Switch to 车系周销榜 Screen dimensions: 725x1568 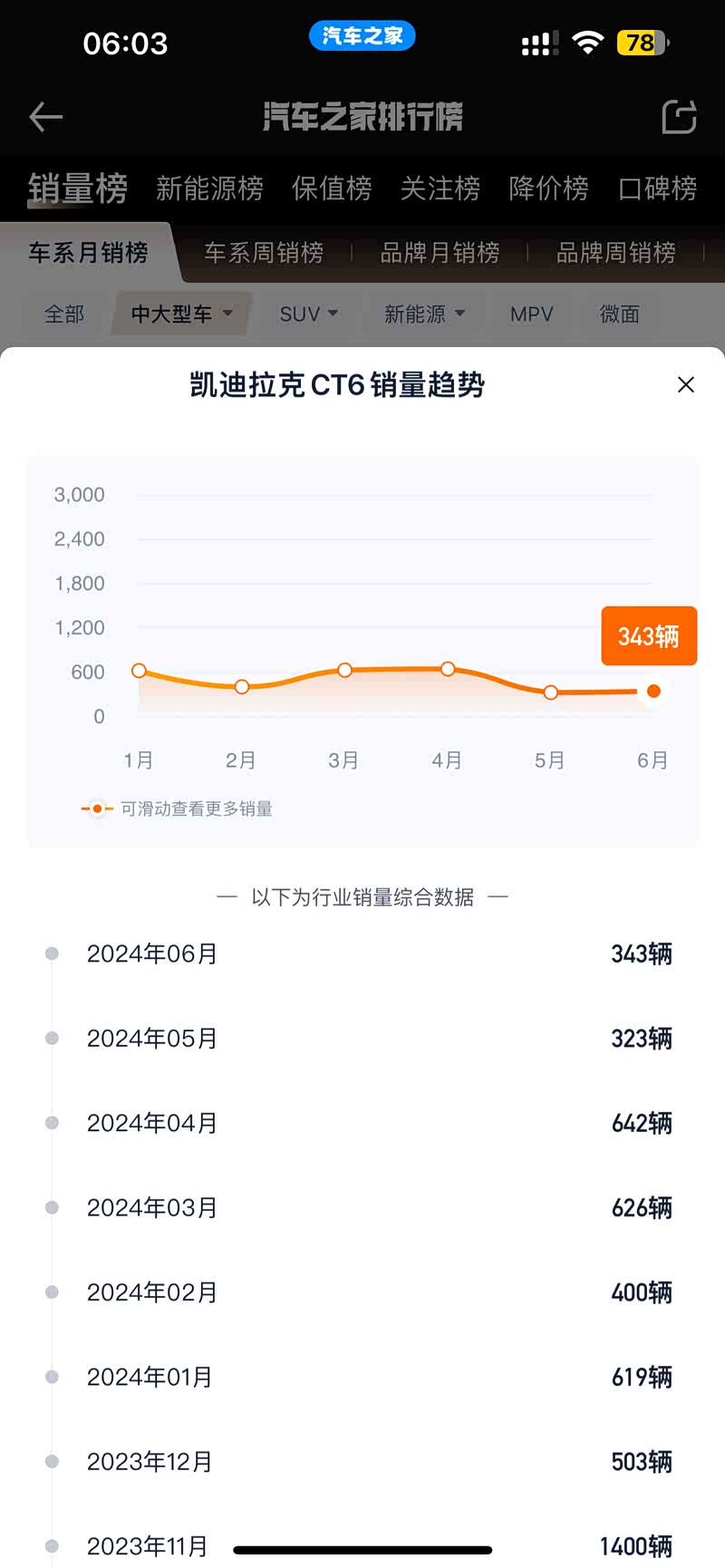pos(264,253)
